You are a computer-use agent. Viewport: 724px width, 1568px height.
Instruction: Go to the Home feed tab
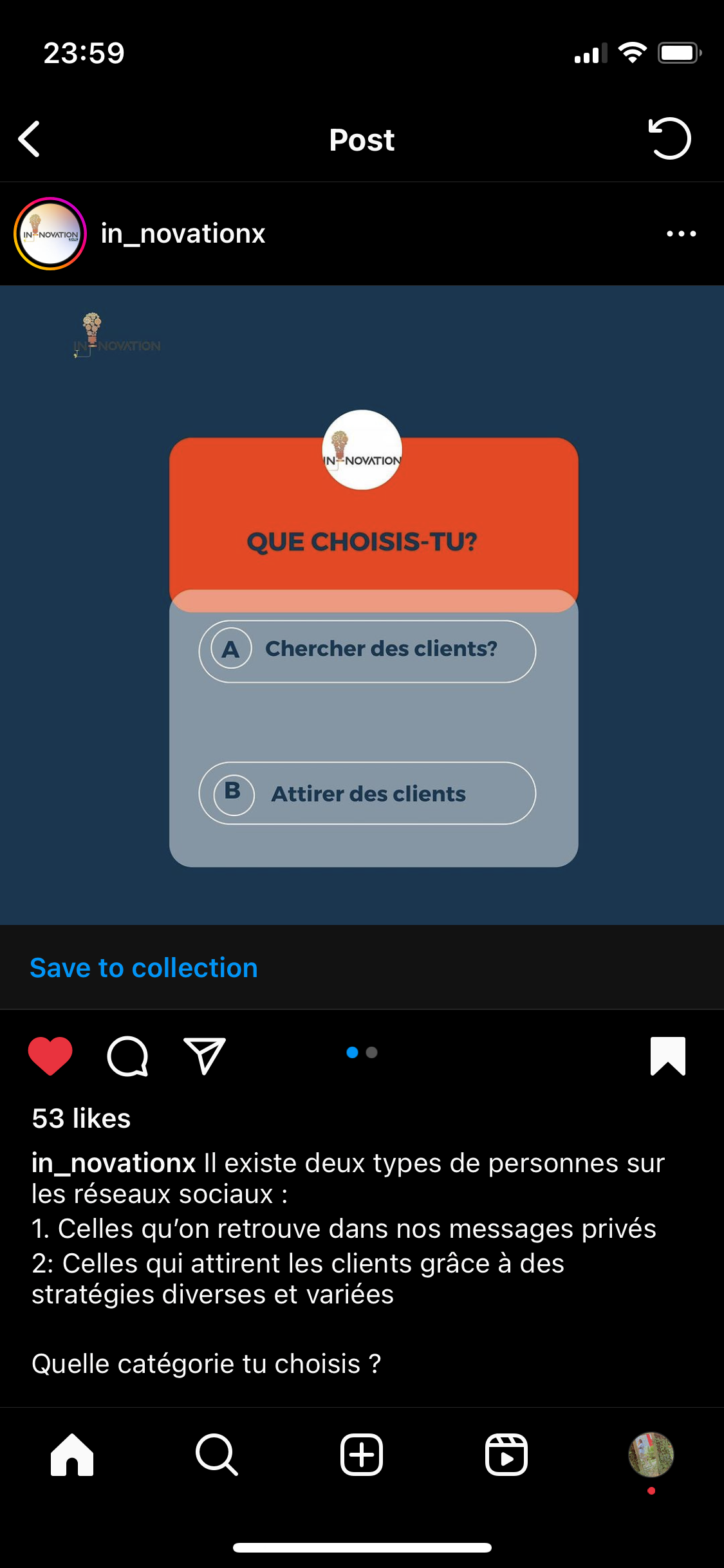[x=72, y=1455]
